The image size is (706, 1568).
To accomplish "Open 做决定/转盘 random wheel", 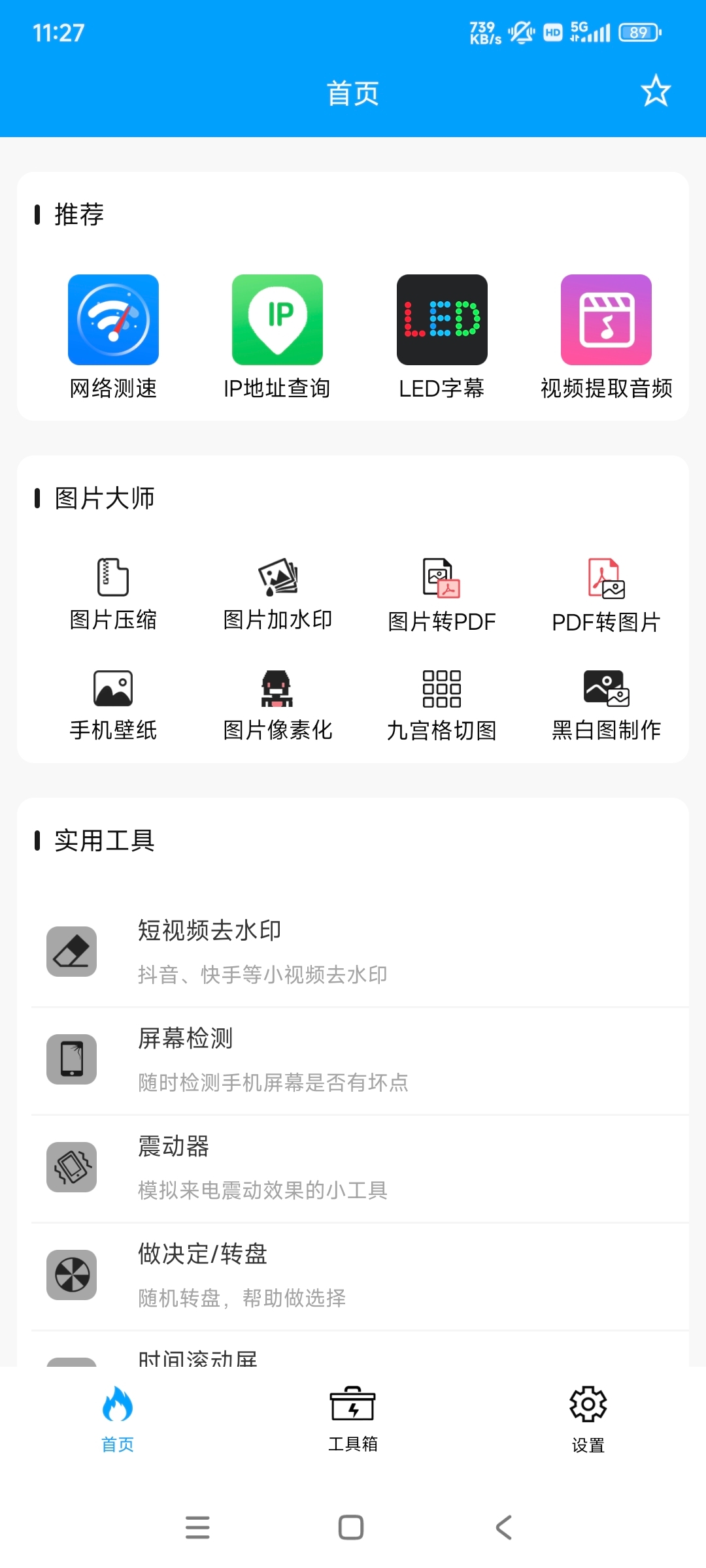I will 353,1275.
